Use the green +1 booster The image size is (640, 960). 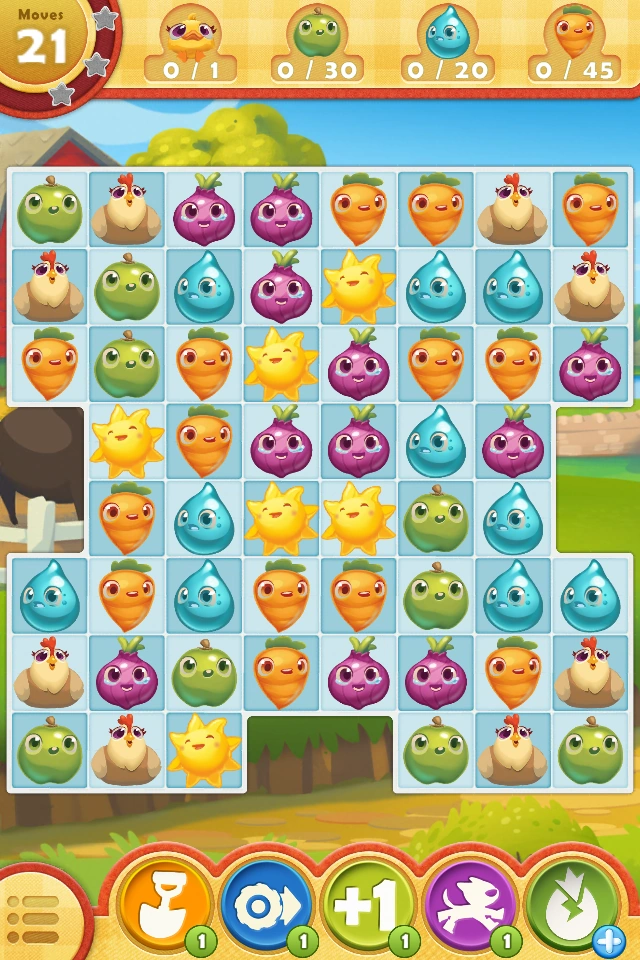click(x=369, y=905)
